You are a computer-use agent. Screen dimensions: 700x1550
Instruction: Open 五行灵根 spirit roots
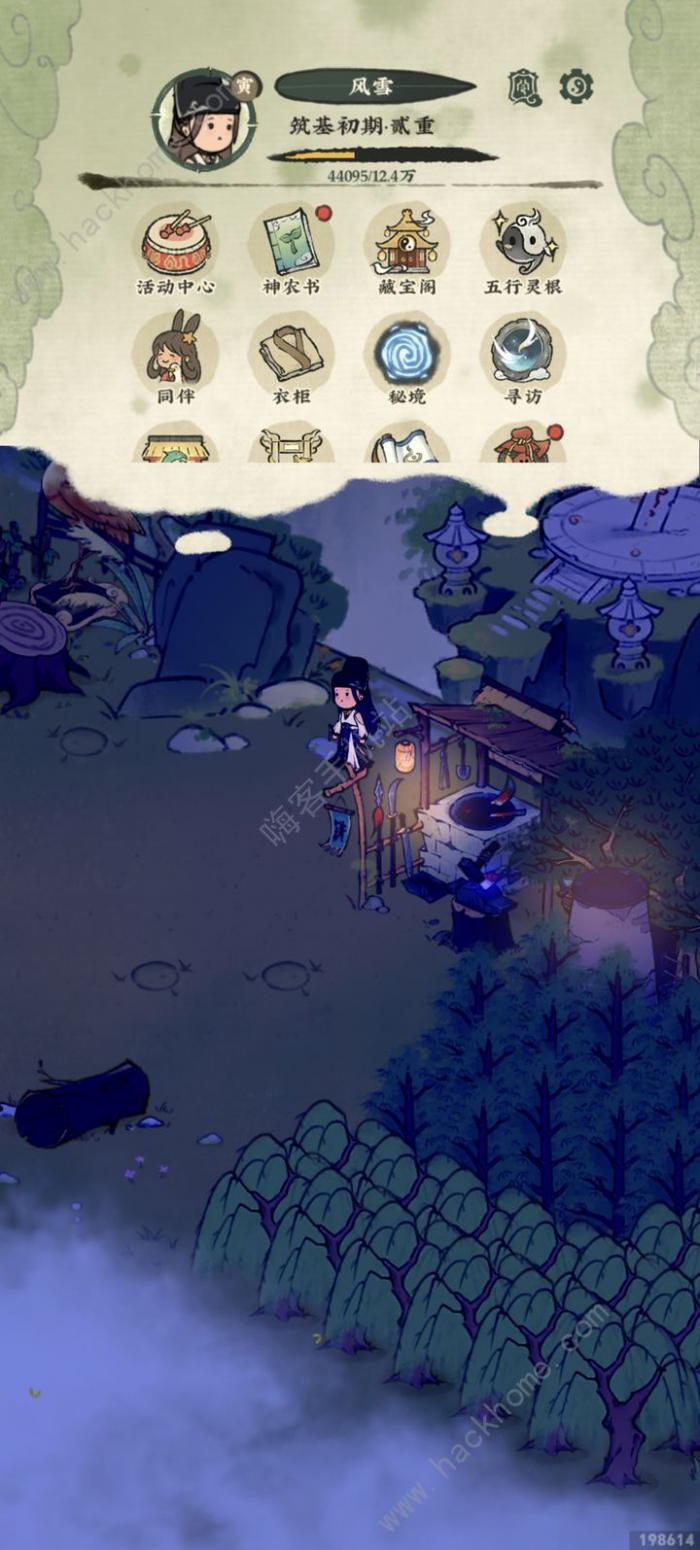click(522, 245)
